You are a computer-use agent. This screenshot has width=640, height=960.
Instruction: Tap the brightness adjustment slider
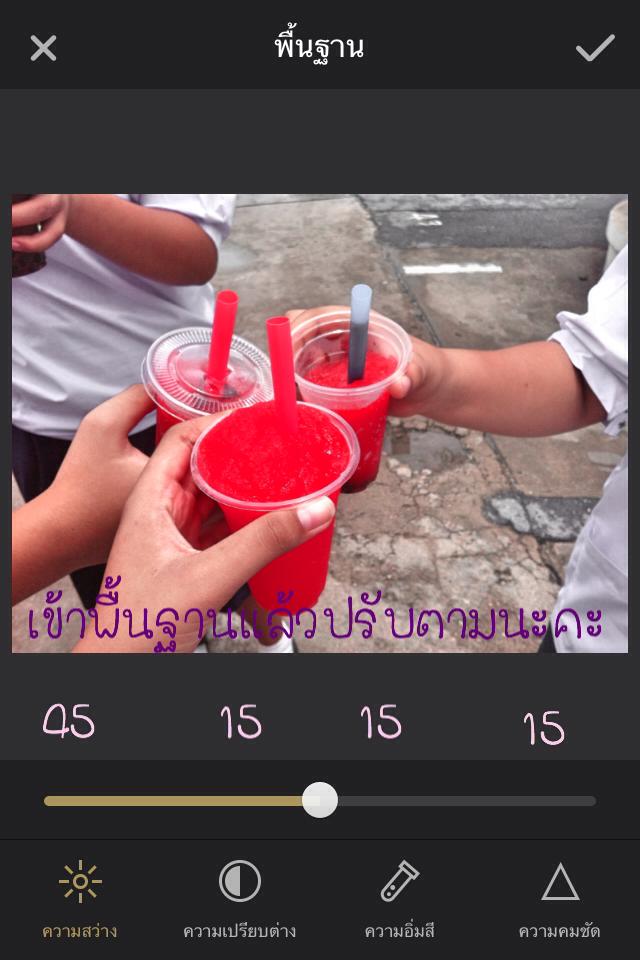320,800
